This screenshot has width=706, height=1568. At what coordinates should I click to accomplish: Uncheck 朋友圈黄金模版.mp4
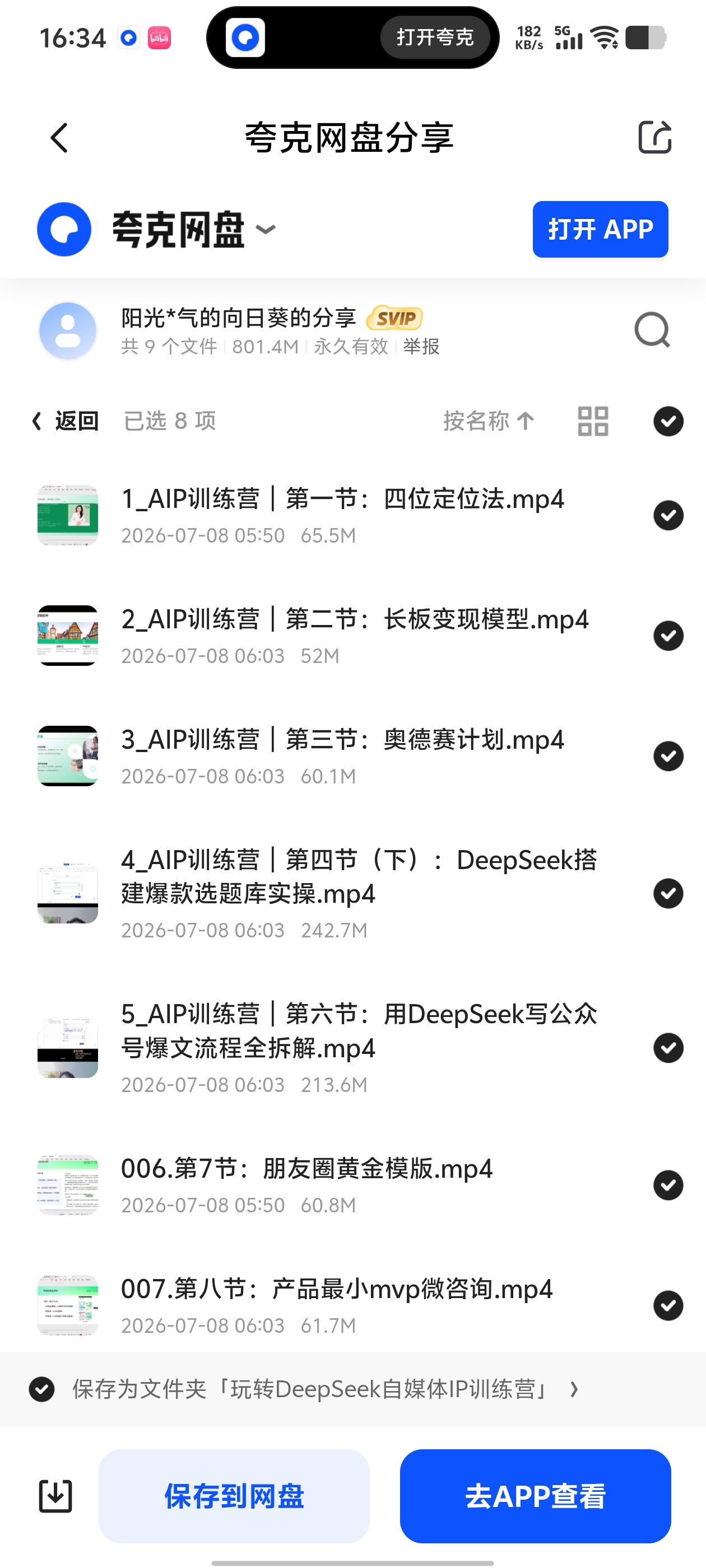pyautogui.click(x=668, y=1185)
